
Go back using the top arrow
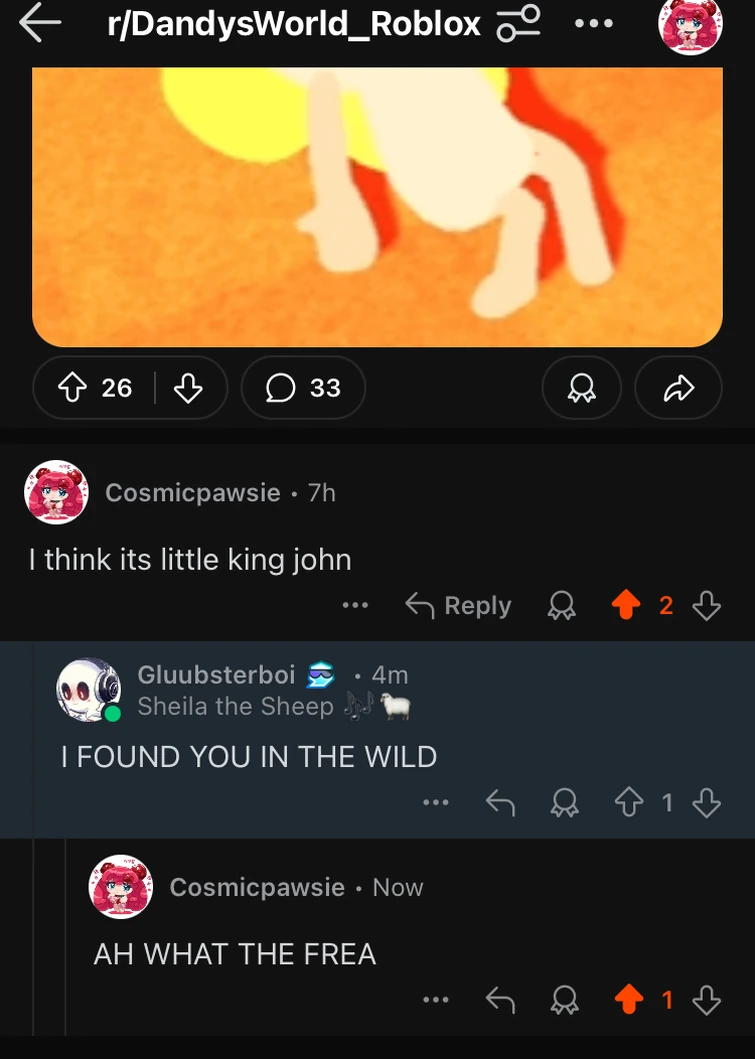coord(39,24)
